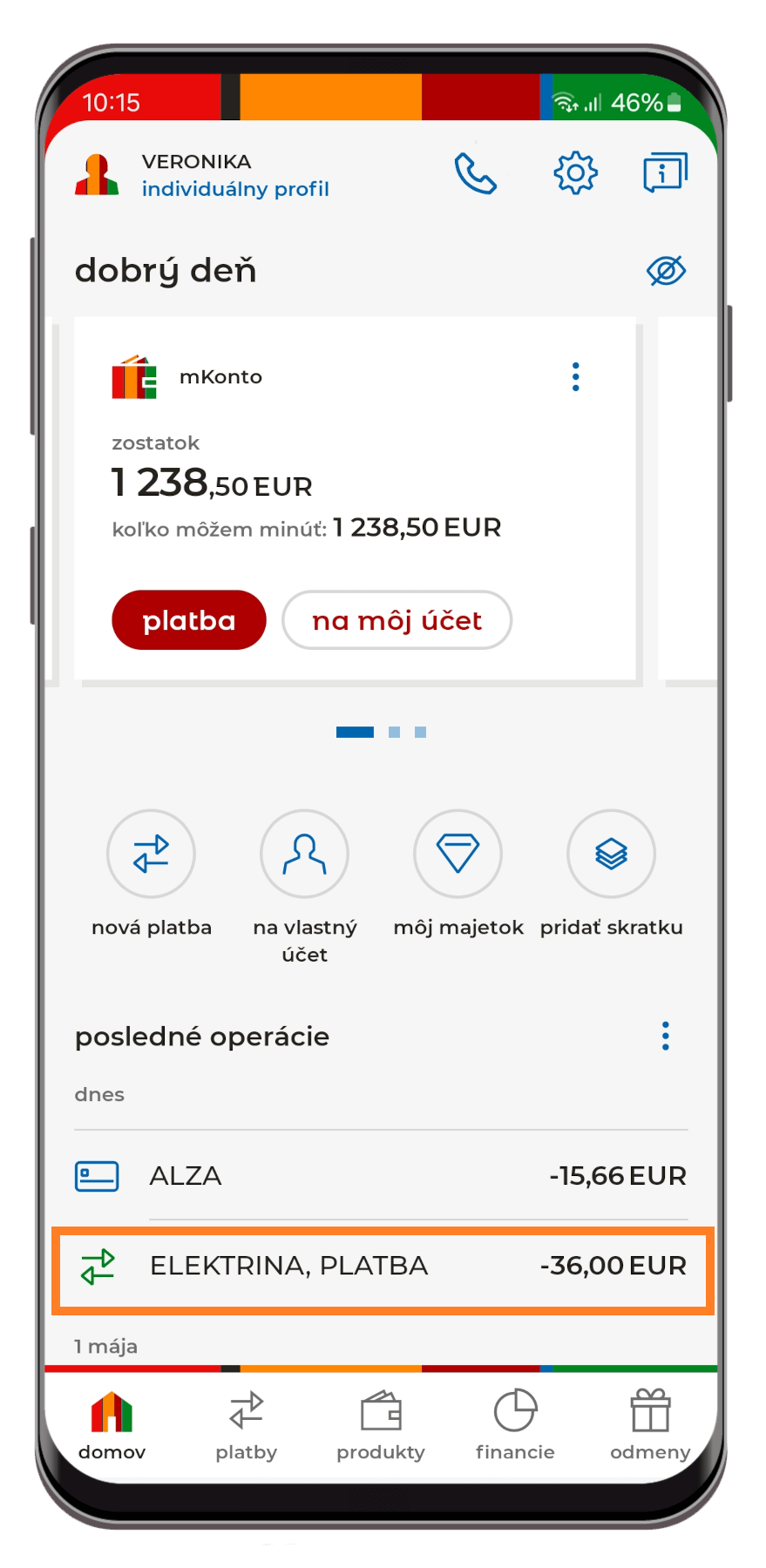
Task: Select the domov tab
Action: point(112,1424)
